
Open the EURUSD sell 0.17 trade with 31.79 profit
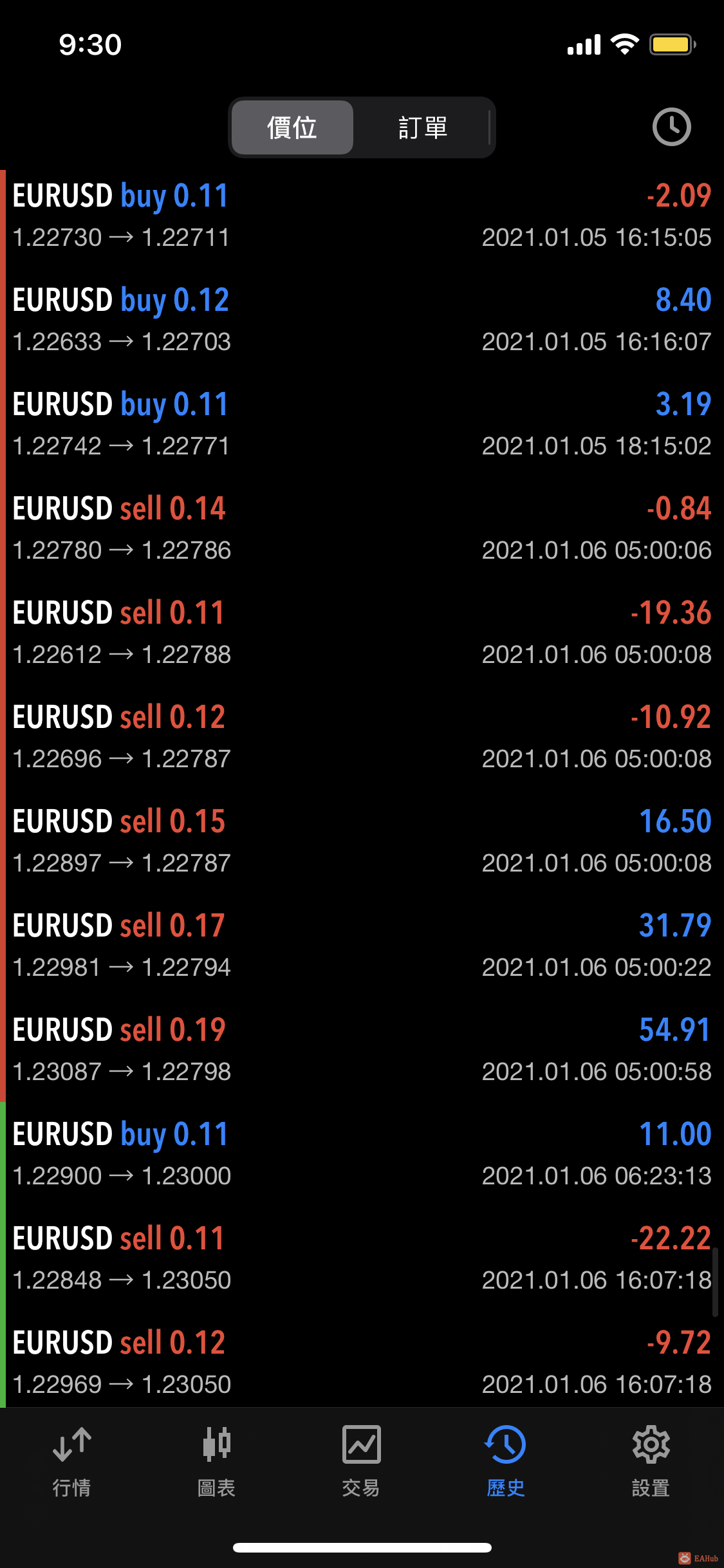(362, 946)
